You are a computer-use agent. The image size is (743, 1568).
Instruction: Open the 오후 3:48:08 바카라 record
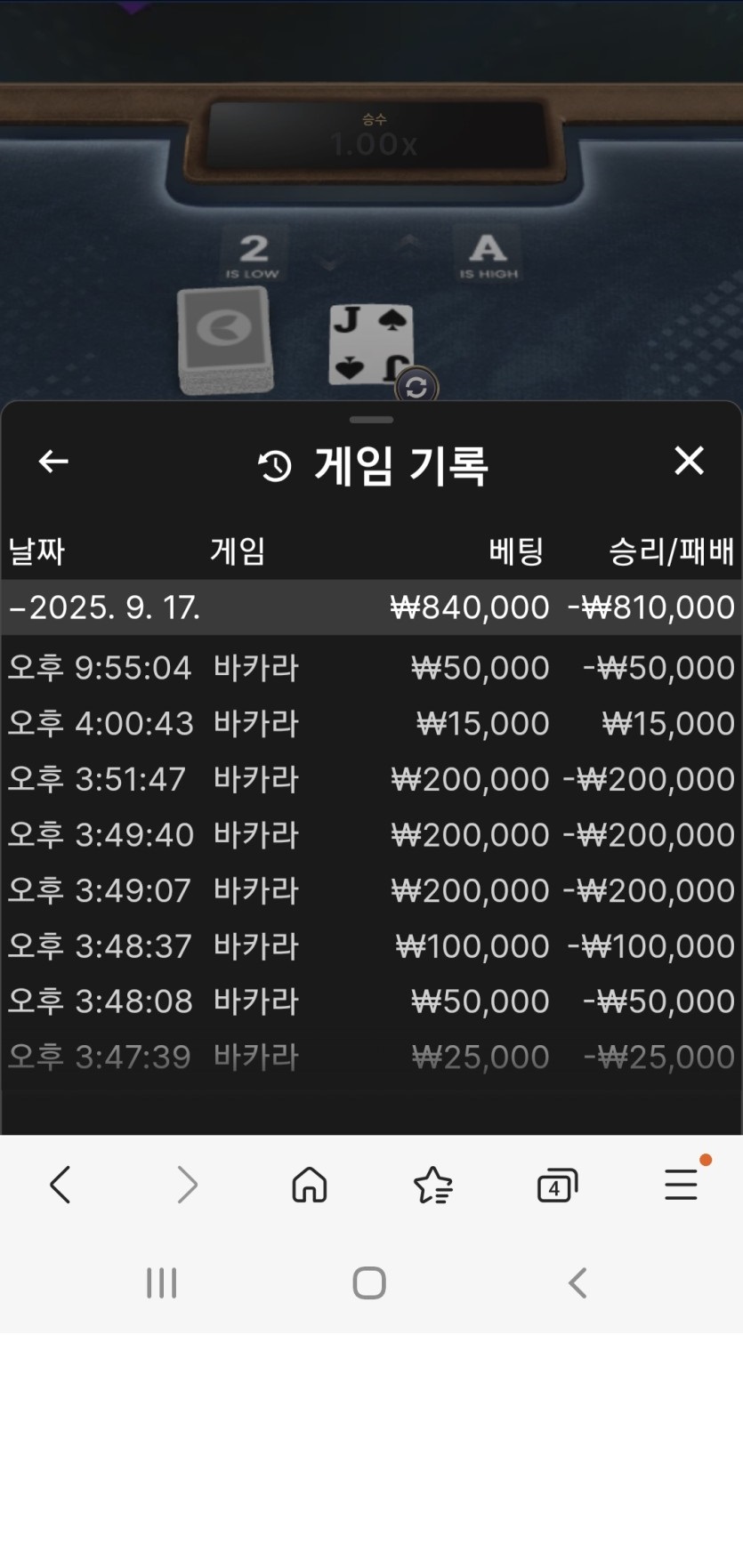[x=371, y=1001]
